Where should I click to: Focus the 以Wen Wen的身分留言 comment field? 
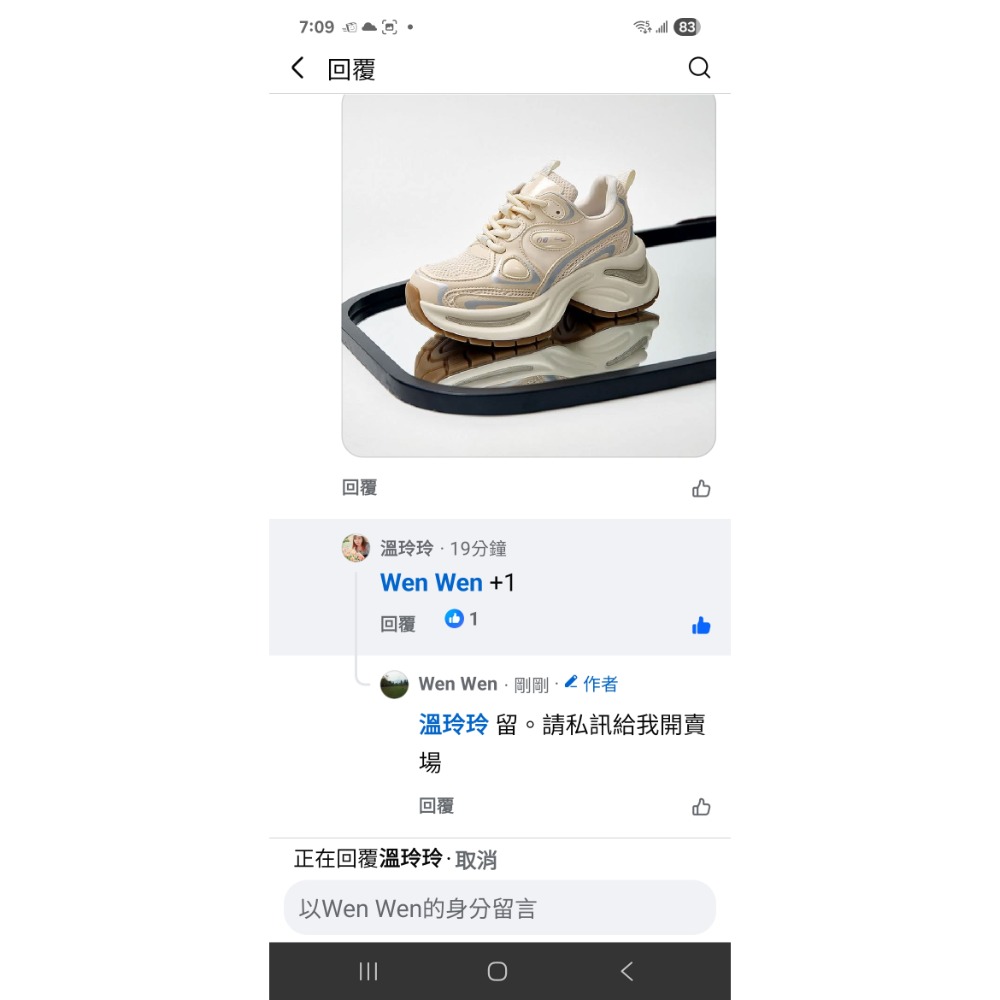[500, 908]
